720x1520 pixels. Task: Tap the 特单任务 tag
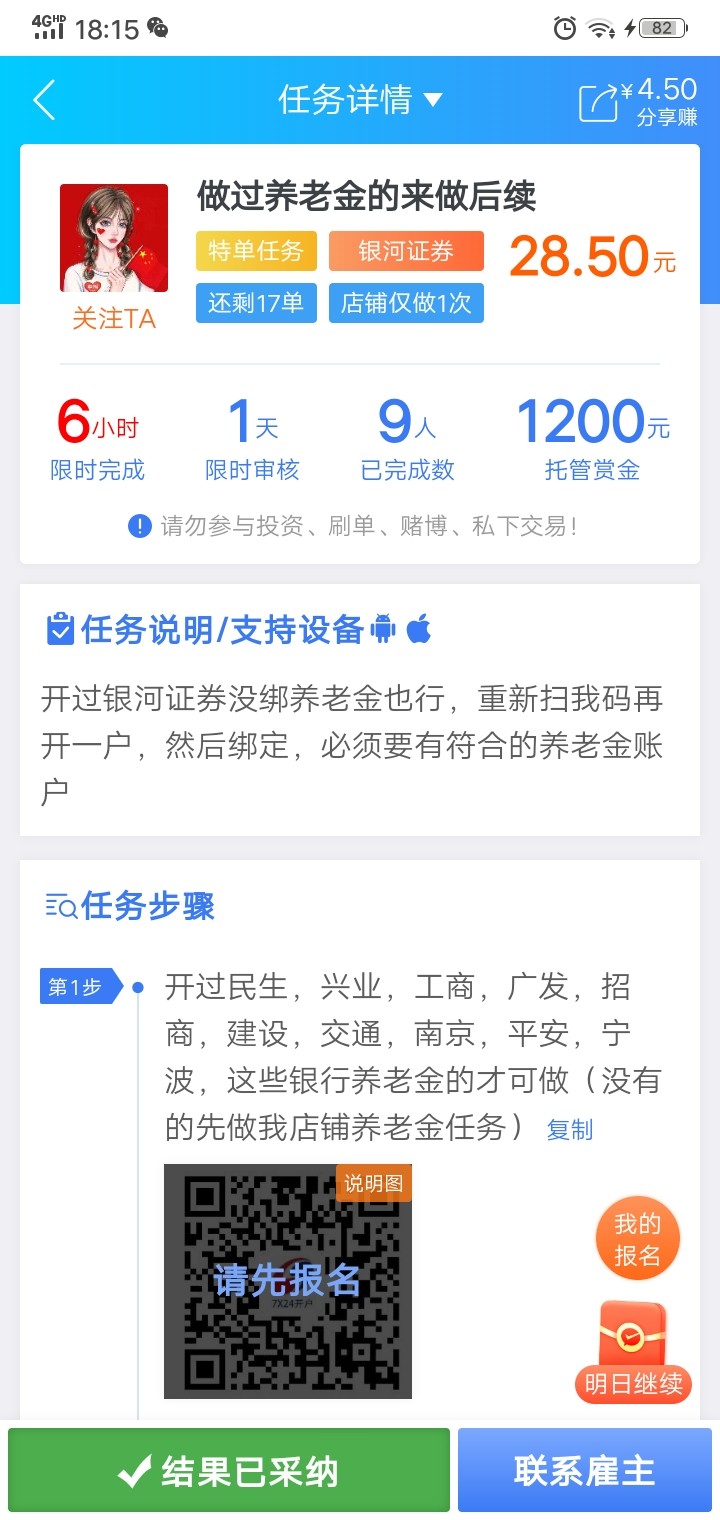pos(256,251)
